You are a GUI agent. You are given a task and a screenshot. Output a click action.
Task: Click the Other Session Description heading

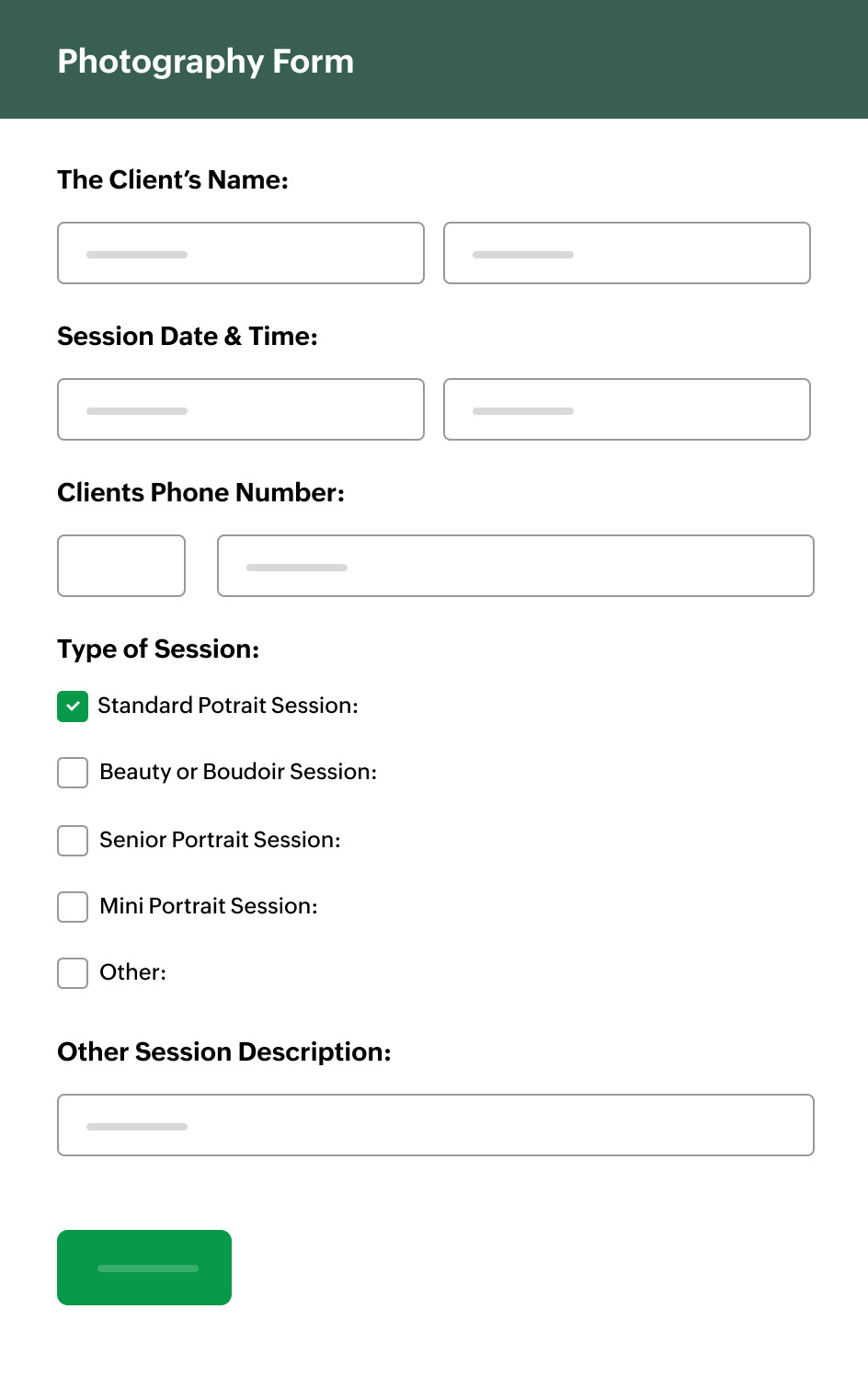pyautogui.click(x=224, y=1052)
